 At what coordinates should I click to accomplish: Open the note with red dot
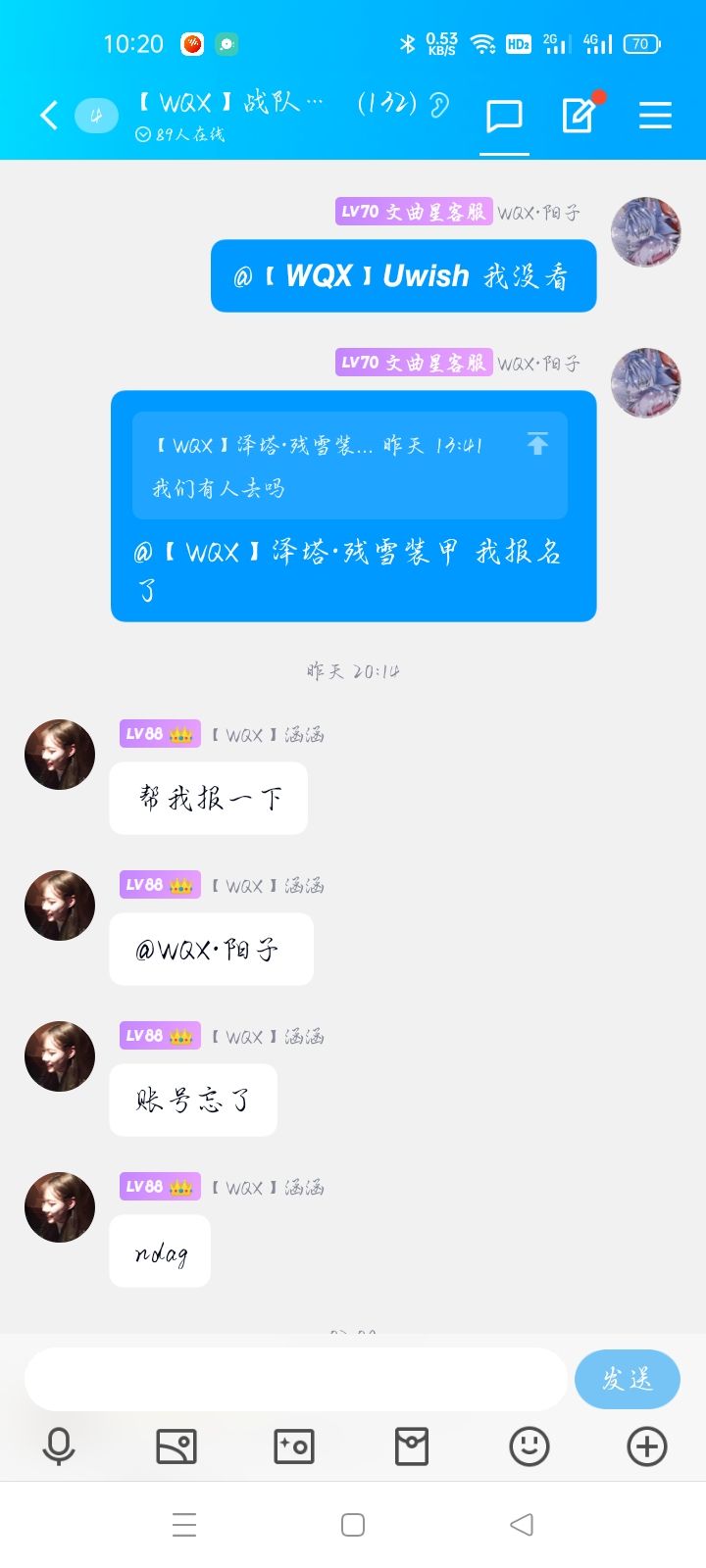click(x=579, y=116)
